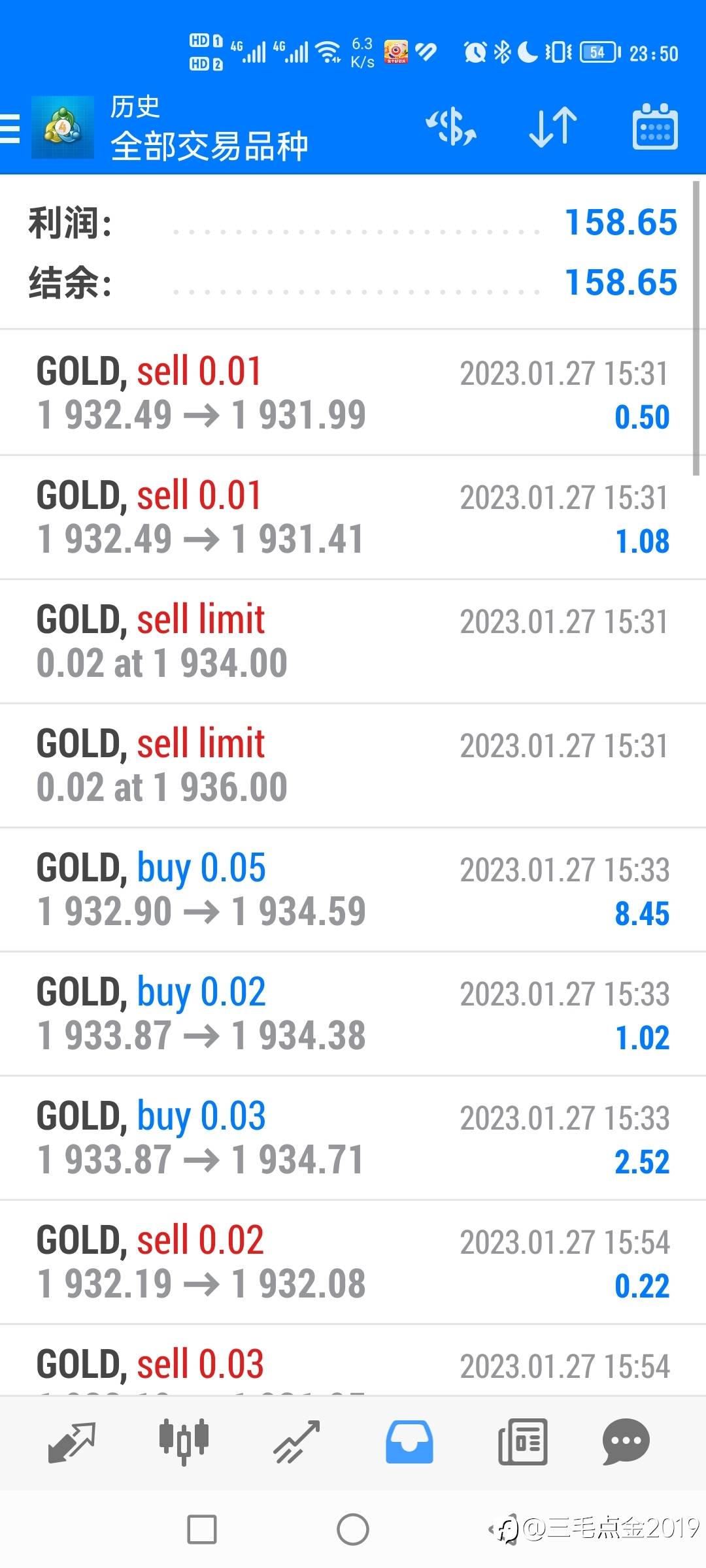Expand the GOLD buy 0.03 trade

[x=353, y=1137]
